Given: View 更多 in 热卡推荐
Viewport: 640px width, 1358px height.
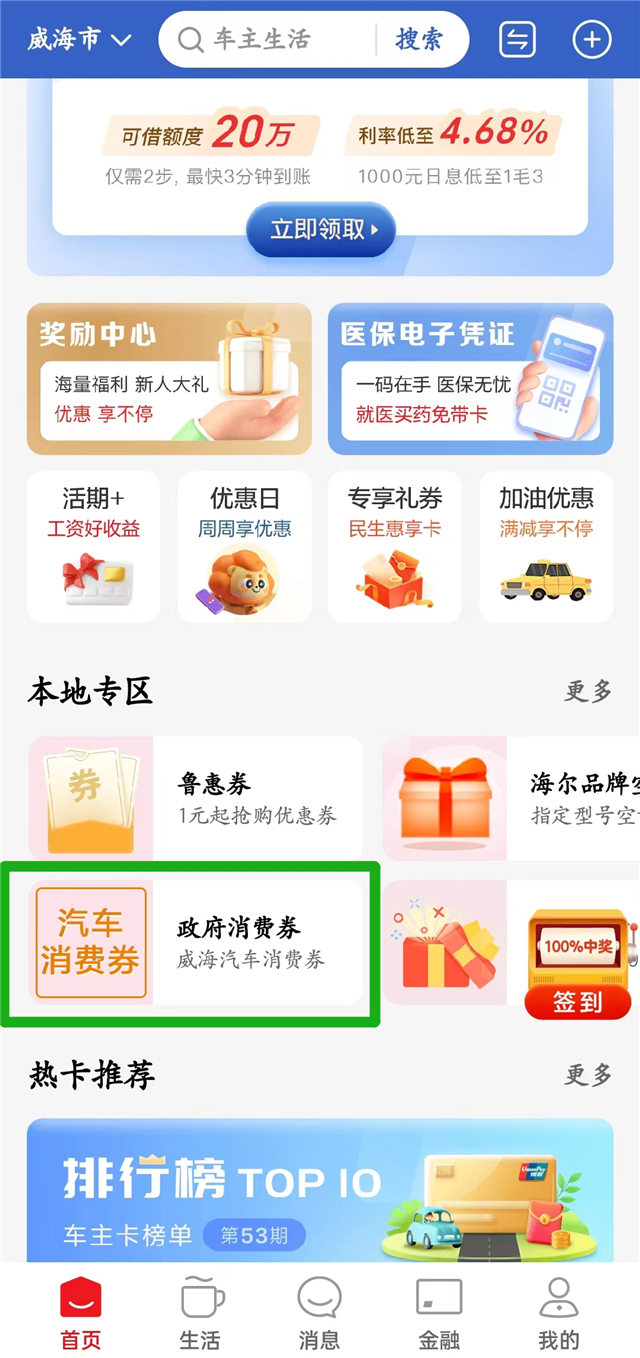Looking at the screenshot, I should point(587,1075).
